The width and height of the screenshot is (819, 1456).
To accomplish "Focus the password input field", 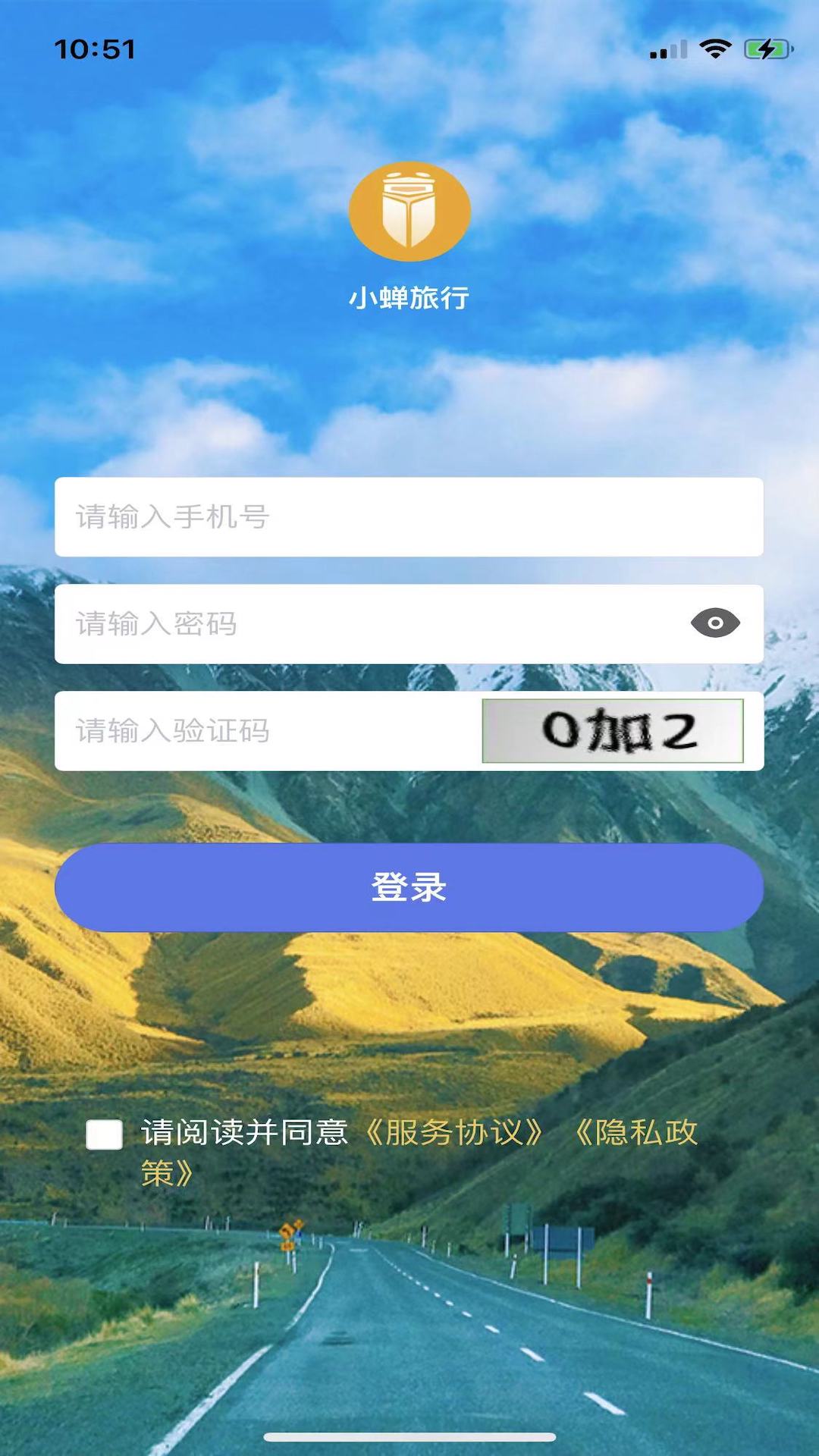I will 364,624.
